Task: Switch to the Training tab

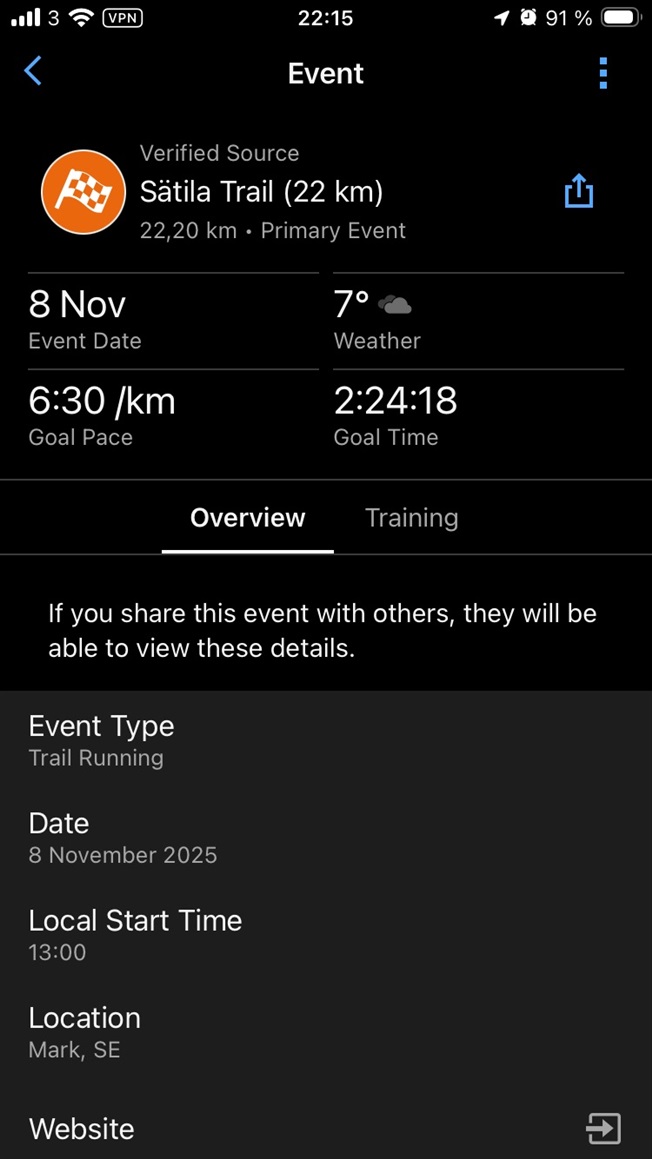Action: pyautogui.click(x=411, y=518)
